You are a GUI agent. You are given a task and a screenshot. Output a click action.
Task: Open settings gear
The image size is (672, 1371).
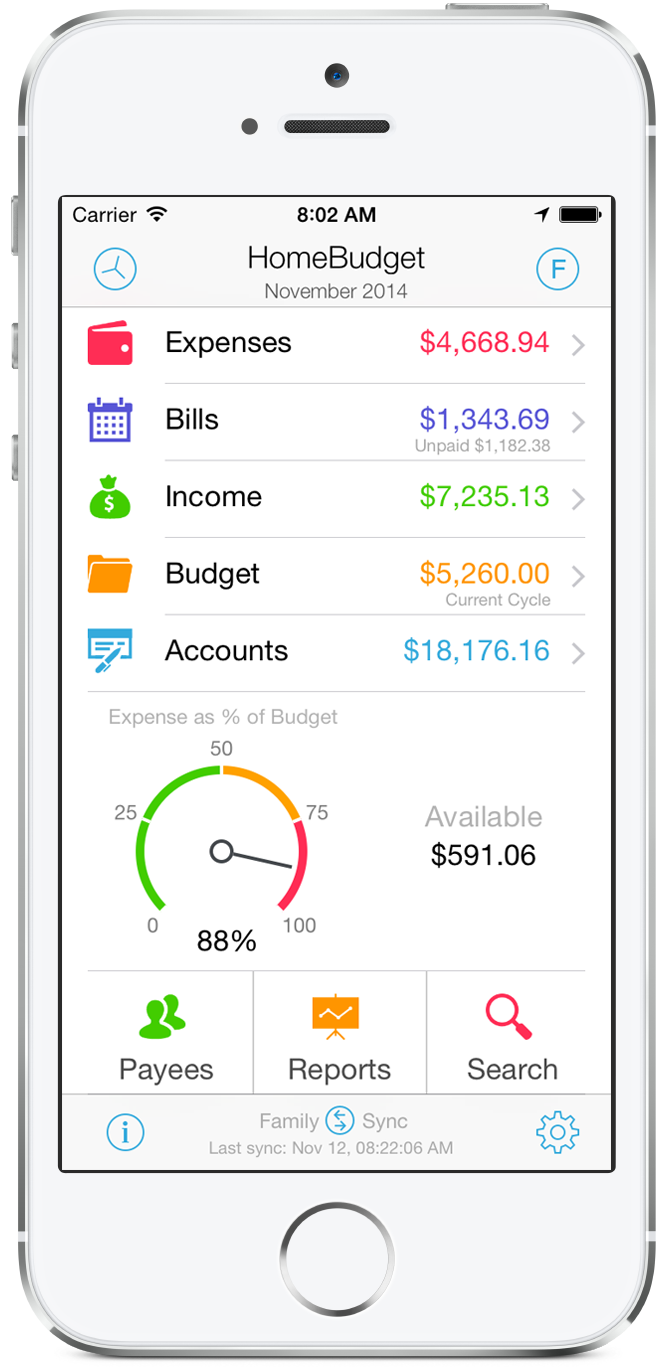557,1132
